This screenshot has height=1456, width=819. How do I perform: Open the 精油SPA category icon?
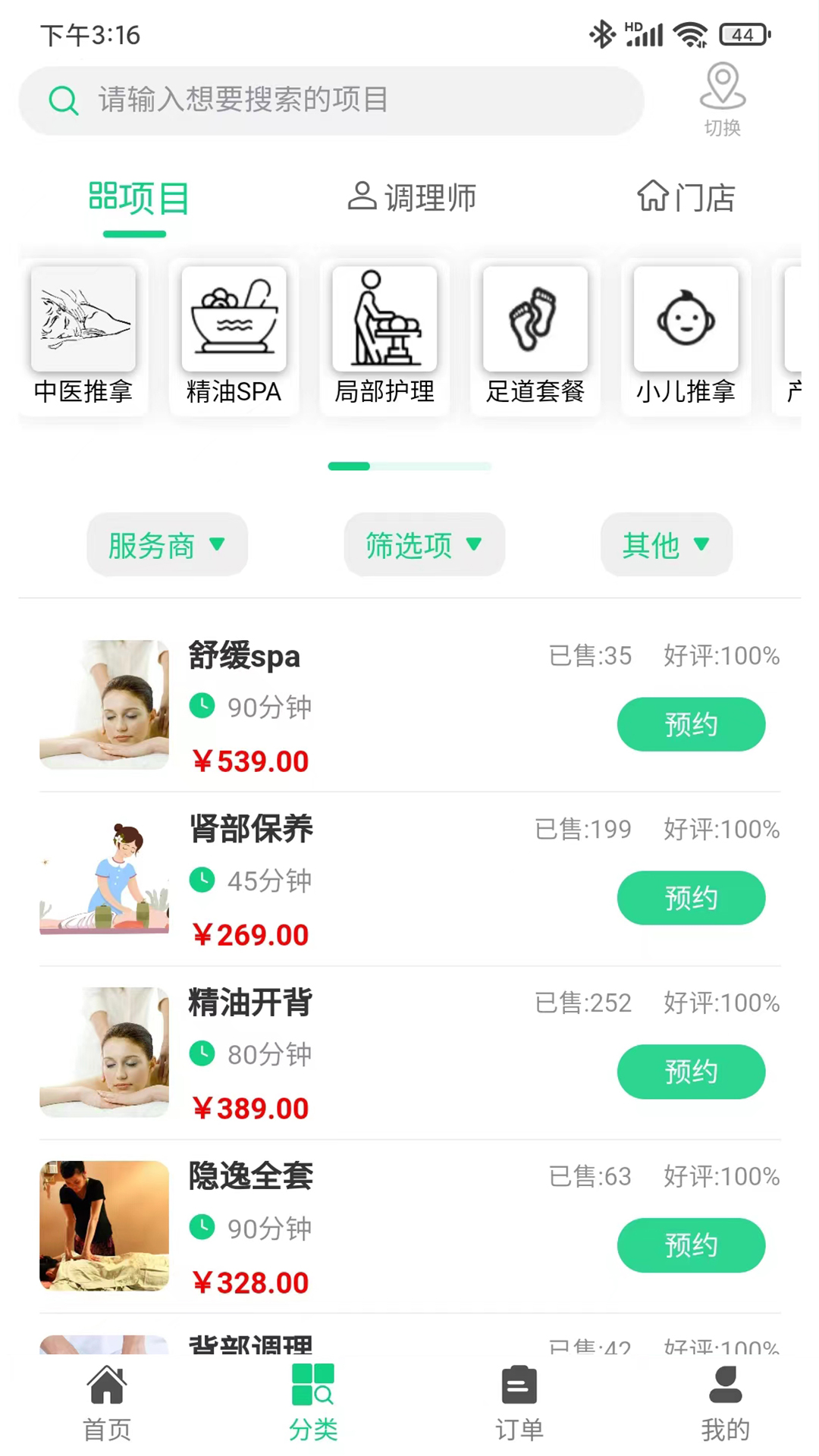click(x=234, y=318)
